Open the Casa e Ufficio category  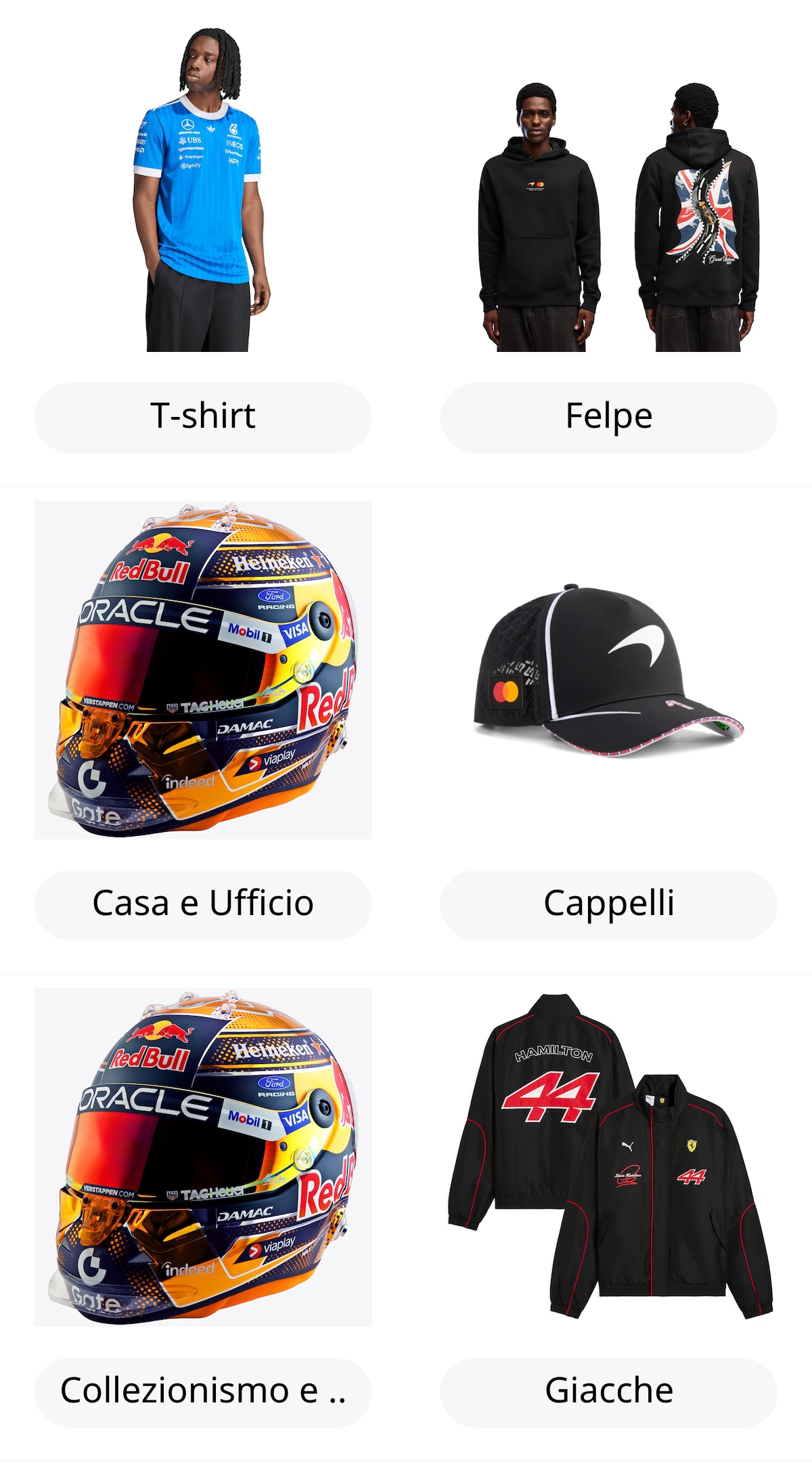tap(203, 905)
